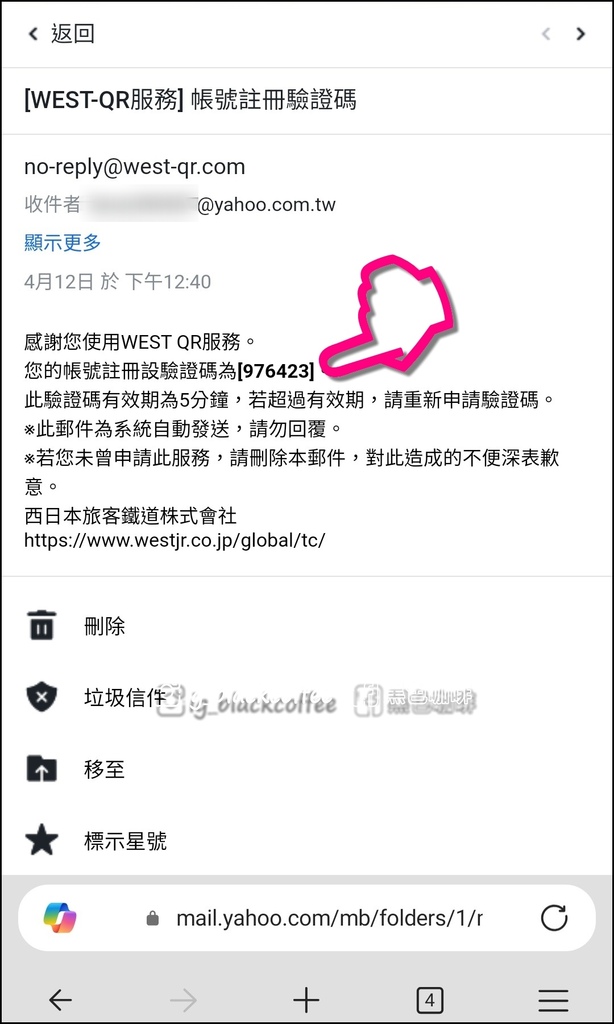Move email using 移至
Image resolution: width=614 pixels, height=1024 pixels.
(307, 769)
